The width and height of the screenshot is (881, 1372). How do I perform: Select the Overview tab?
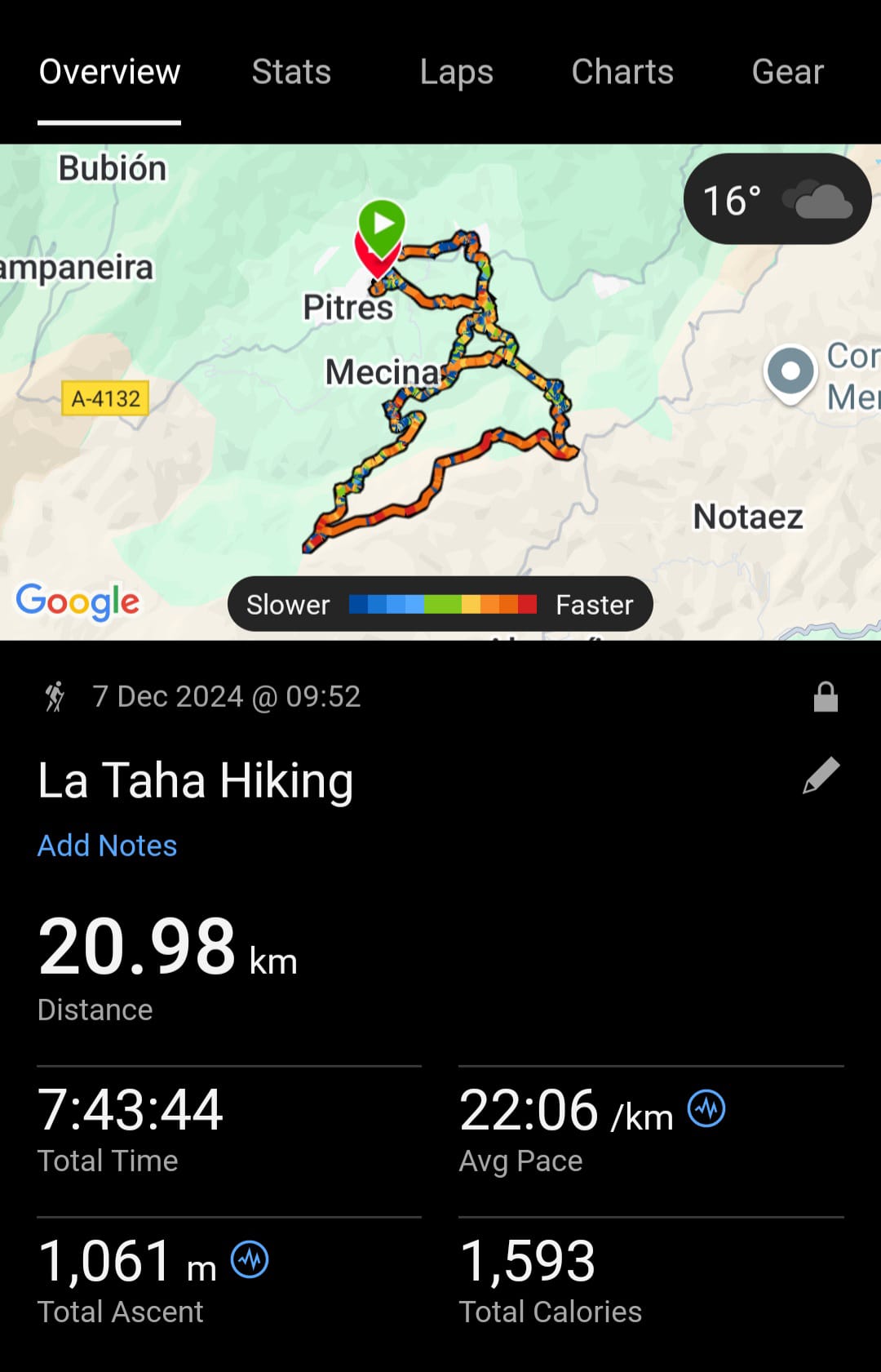(x=109, y=72)
